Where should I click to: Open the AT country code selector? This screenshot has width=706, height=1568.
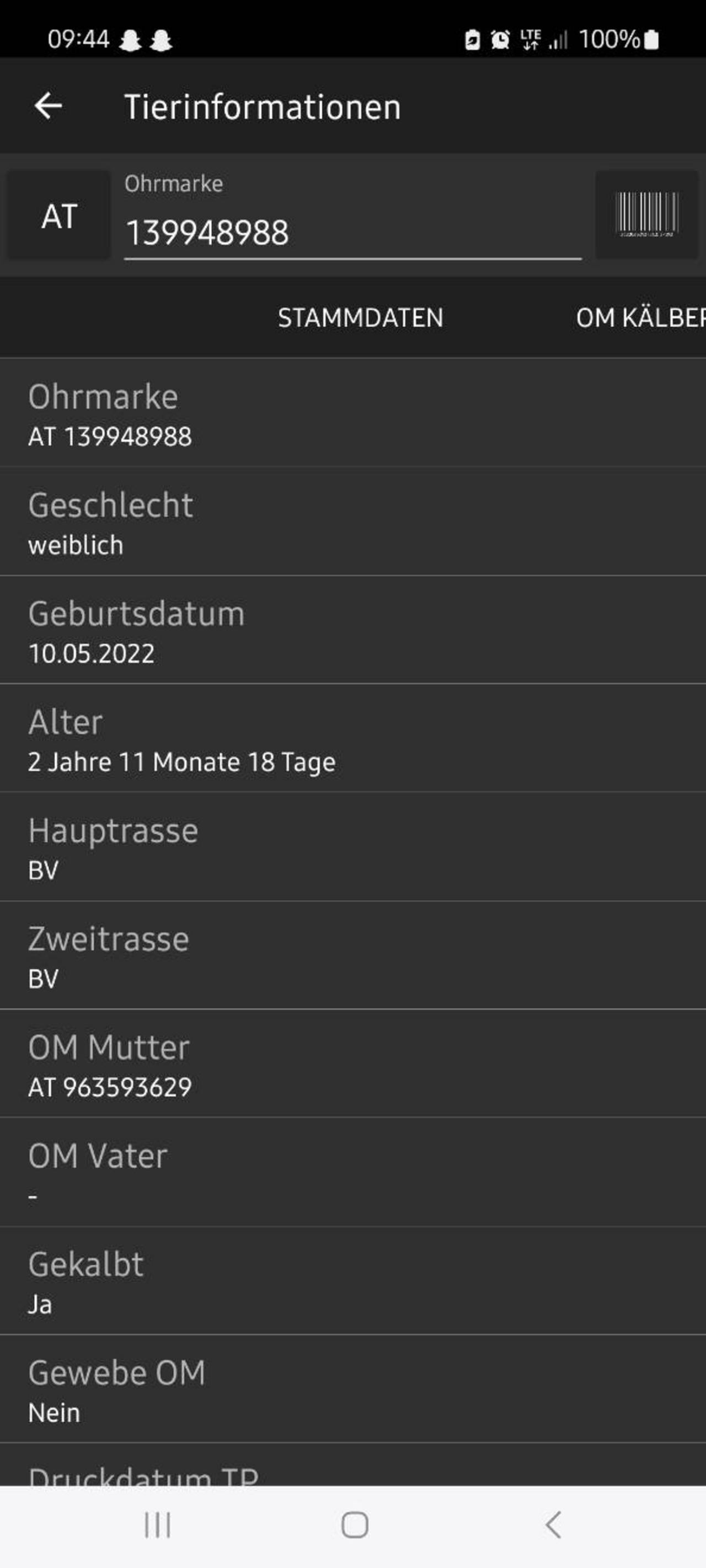[59, 216]
